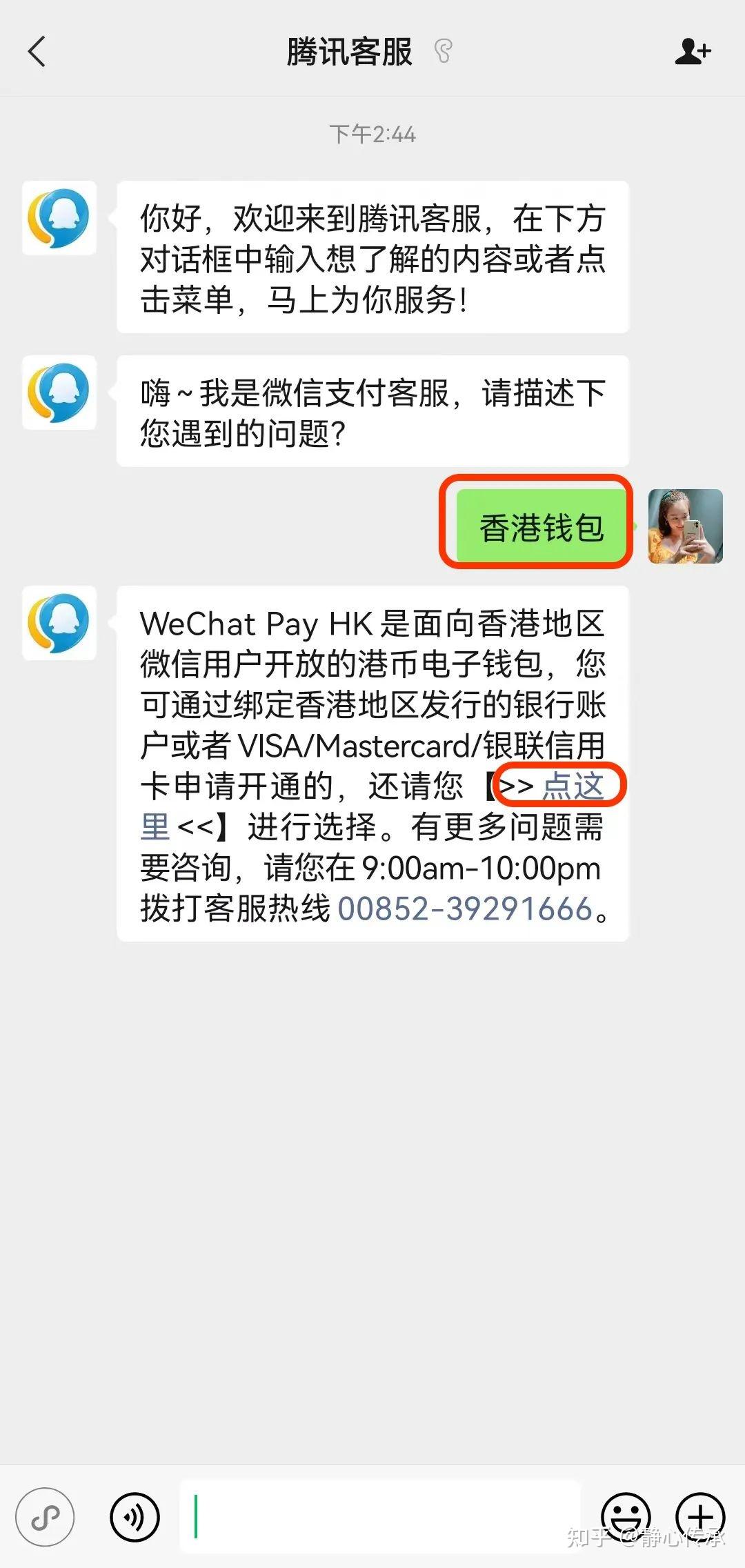Select the green 香港钱包 message bubble
The height and width of the screenshot is (1568, 745).
pos(542,526)
